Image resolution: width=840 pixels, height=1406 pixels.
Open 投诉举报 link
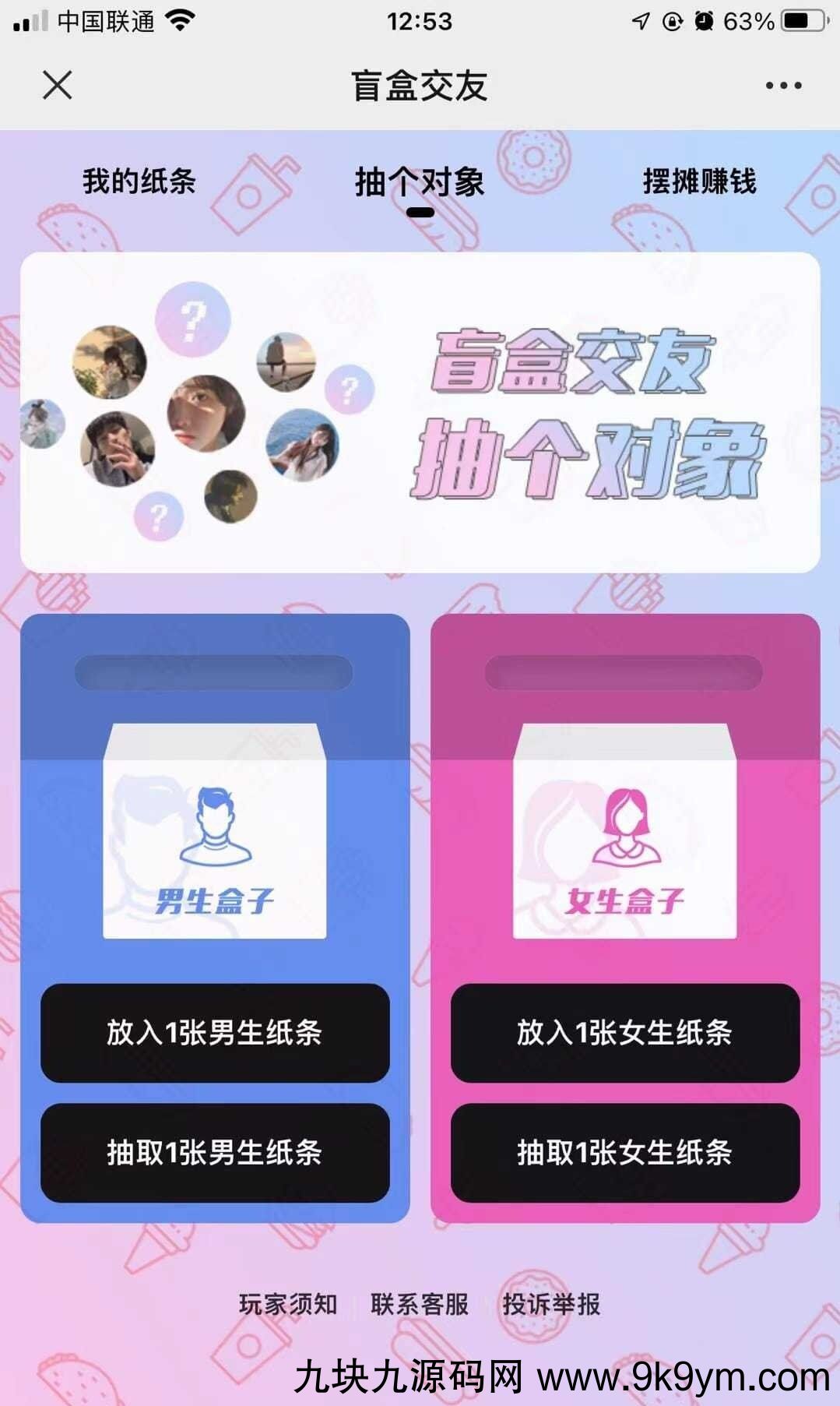[551, 1304]
